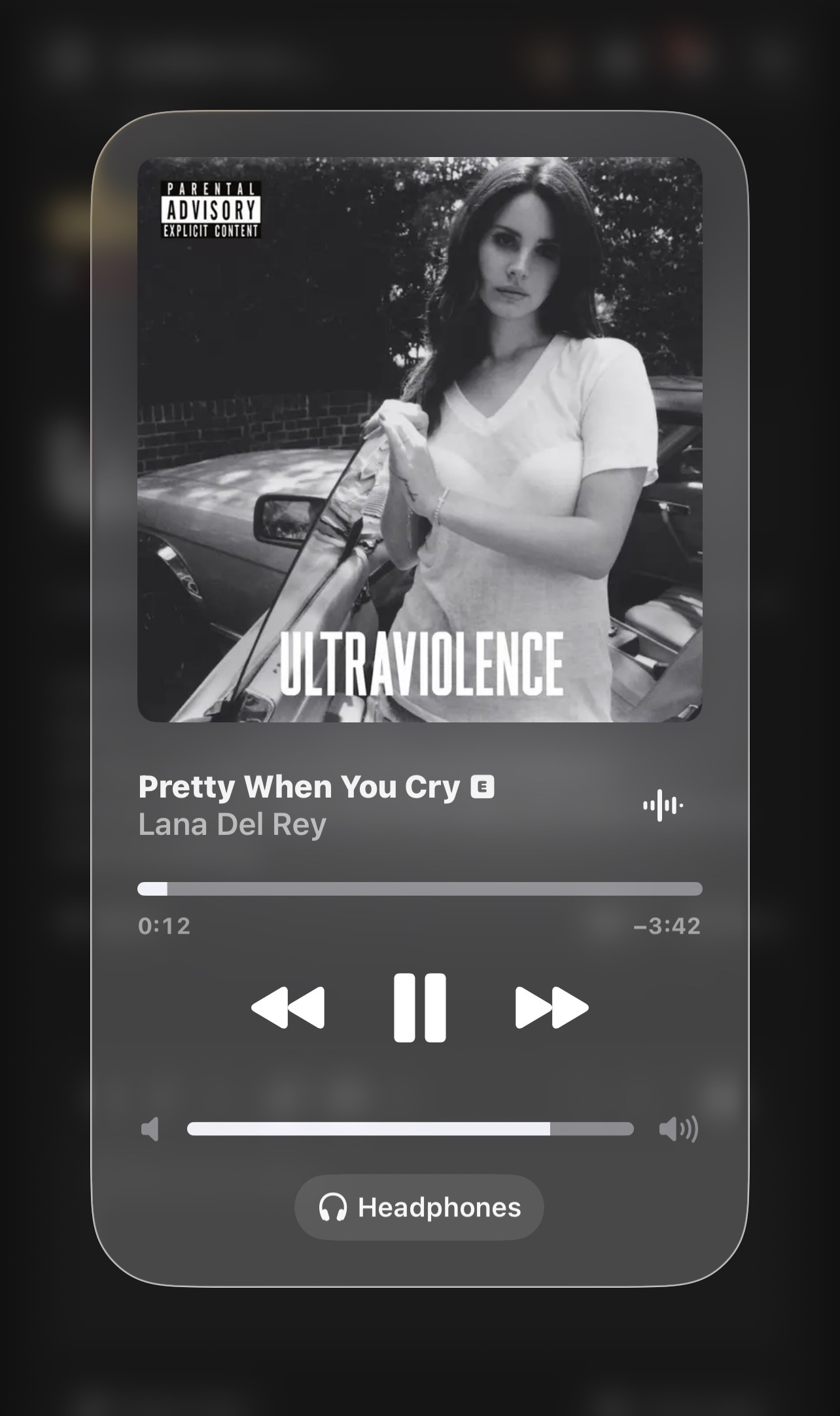840x1416 pixels.
Task: Open the Pretty When You Cry title
Action: 299,787
